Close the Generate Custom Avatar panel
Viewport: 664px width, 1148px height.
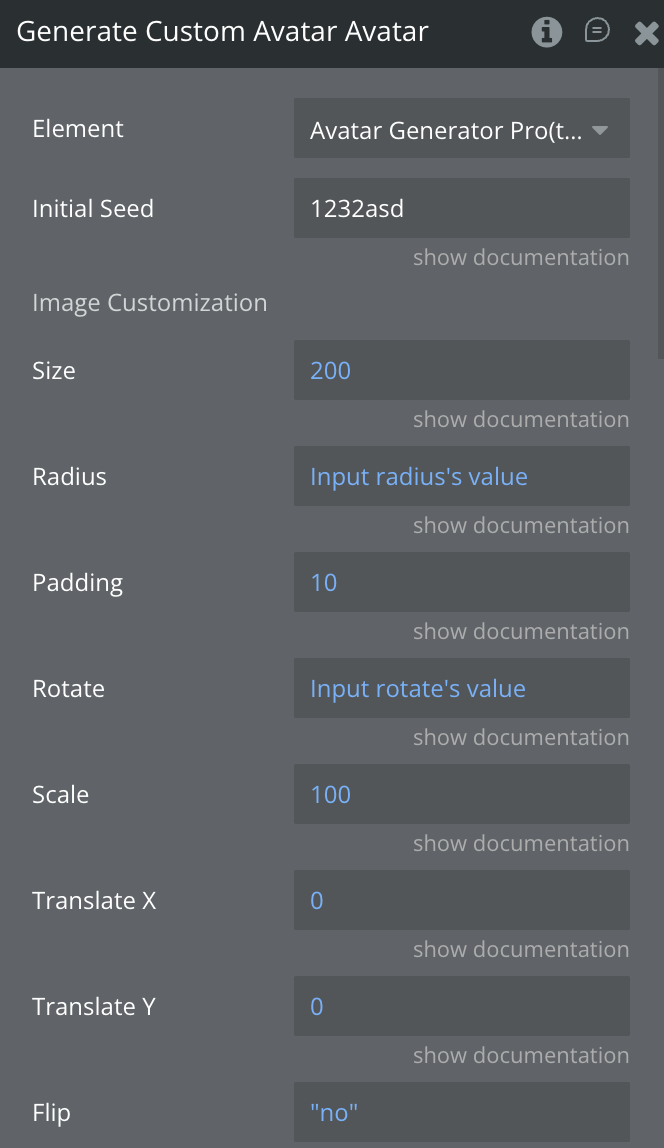coord(646,34)
